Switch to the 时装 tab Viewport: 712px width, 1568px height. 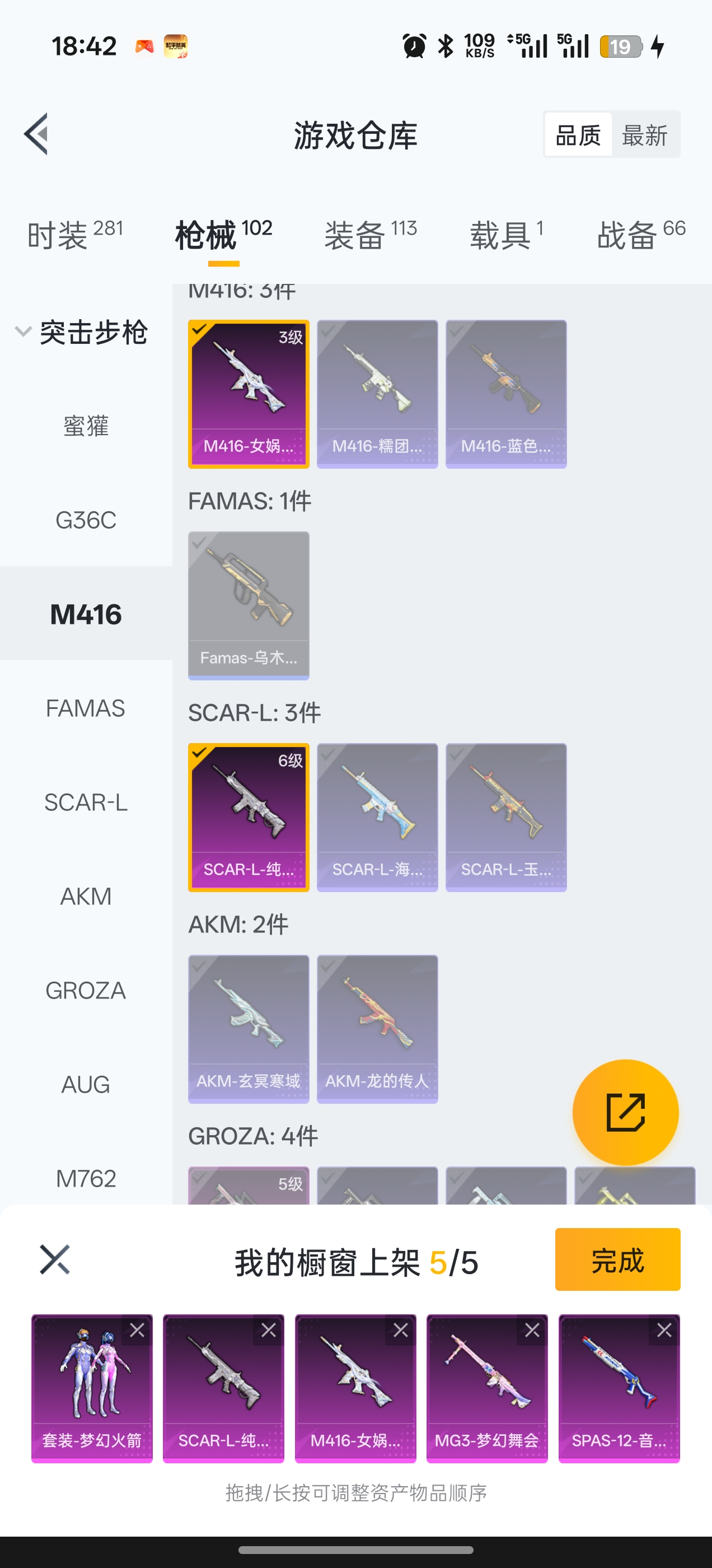[x=74, y=235]
